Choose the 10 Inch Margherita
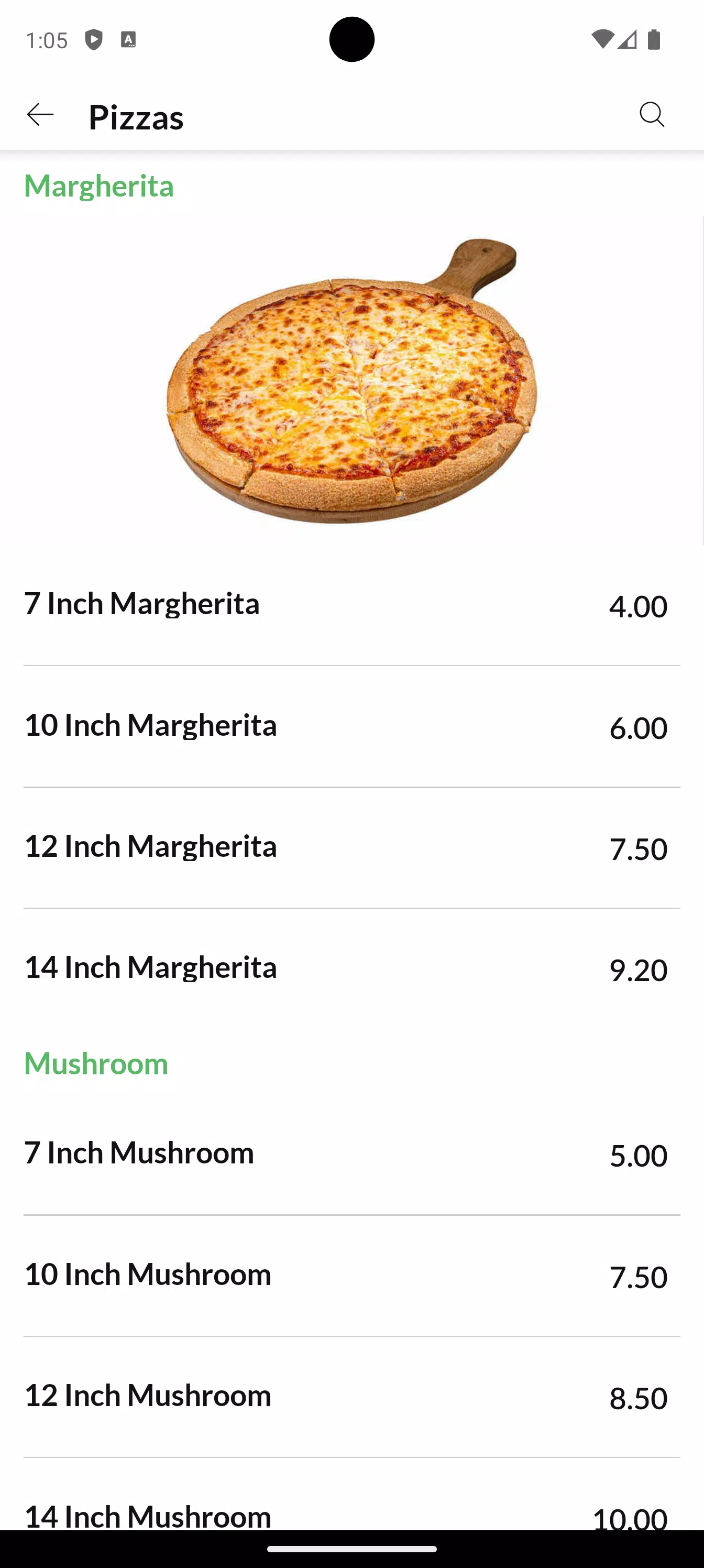 [x=351, y=727]
